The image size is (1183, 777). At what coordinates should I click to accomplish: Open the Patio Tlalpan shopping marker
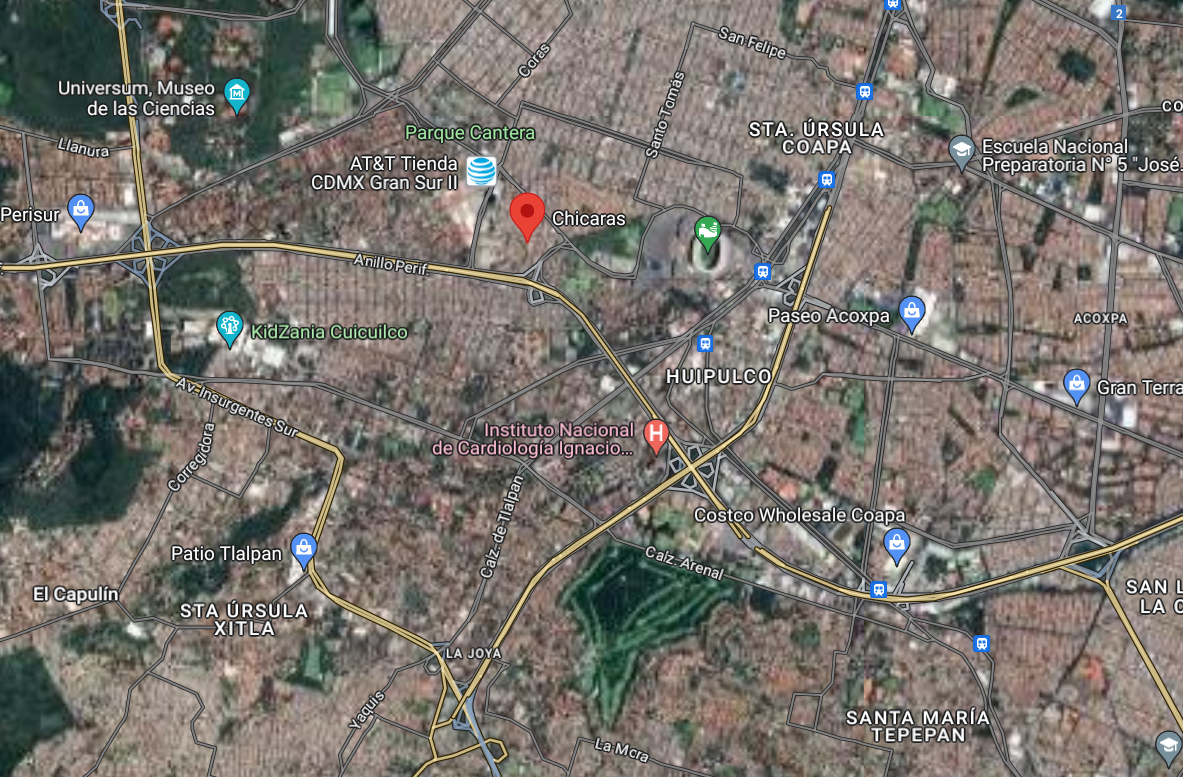click(x=303, y=551)
